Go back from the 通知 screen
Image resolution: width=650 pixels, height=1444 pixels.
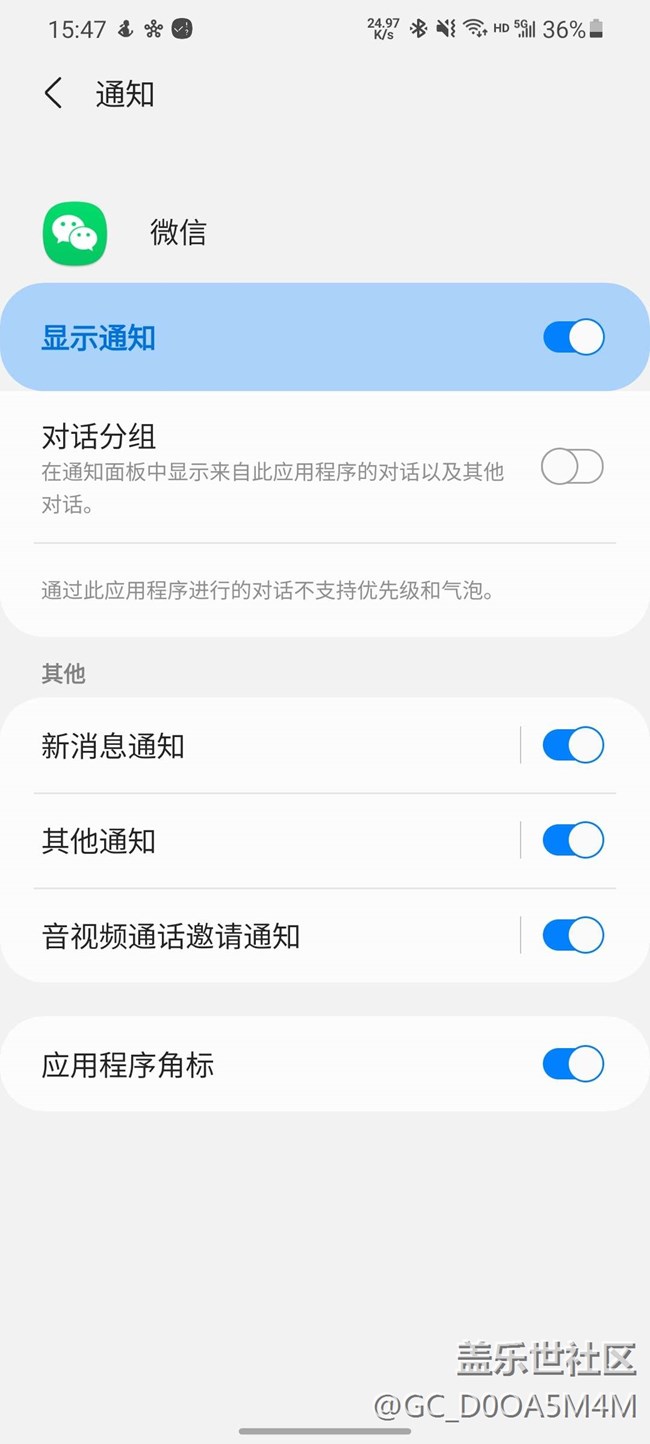pyautogui.click(x=54, y=94)
